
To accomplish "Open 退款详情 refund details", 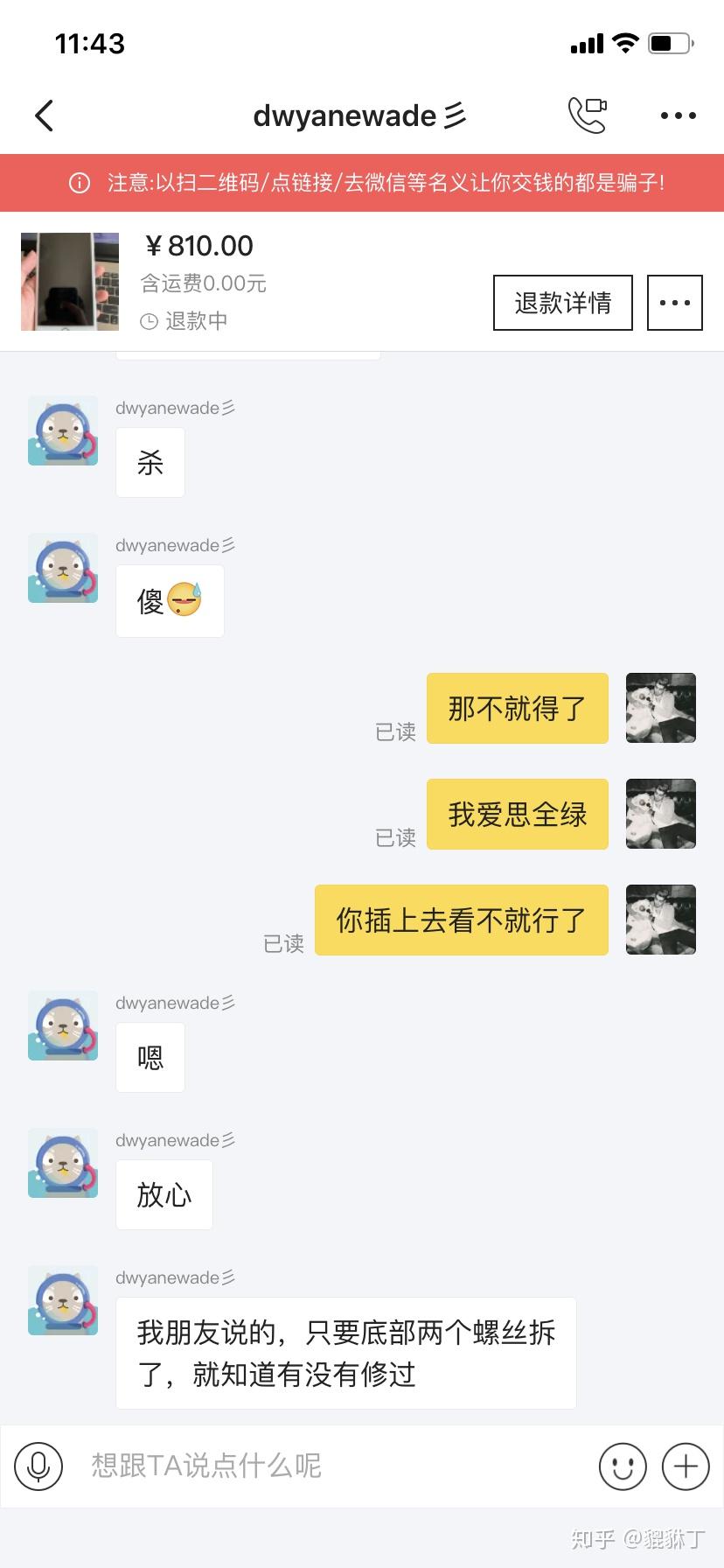I will (562, 303).
